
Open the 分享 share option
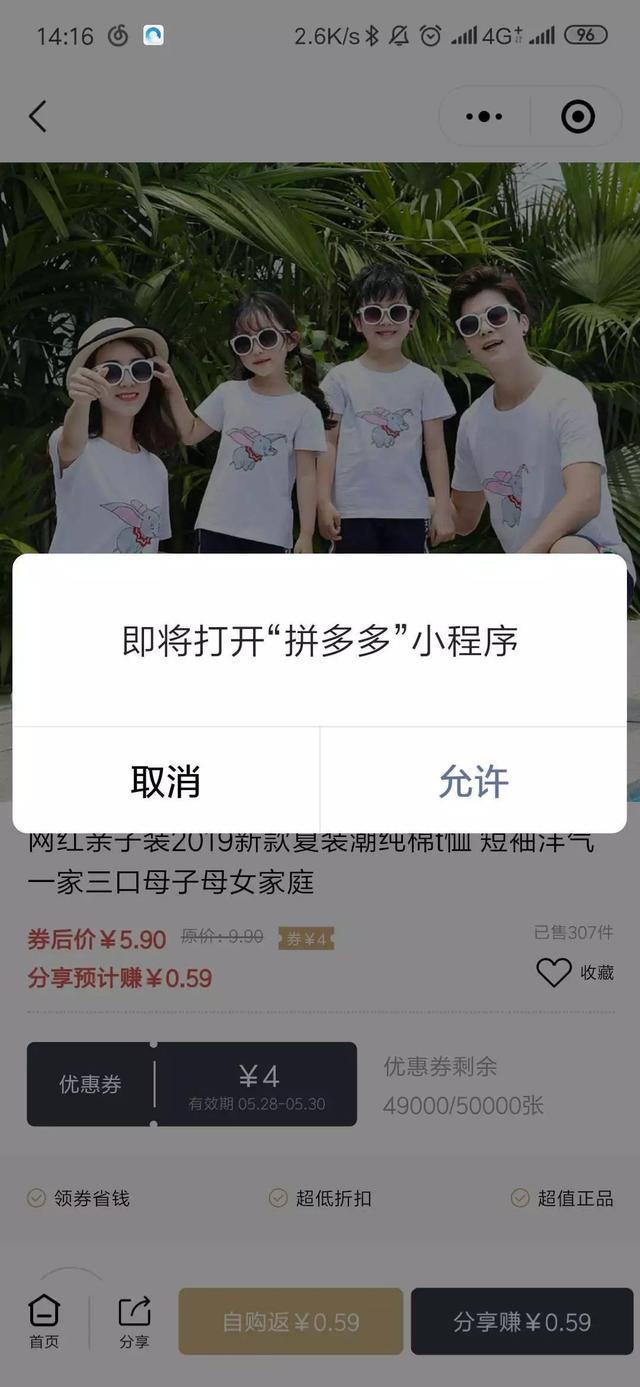pos(134,1321)
